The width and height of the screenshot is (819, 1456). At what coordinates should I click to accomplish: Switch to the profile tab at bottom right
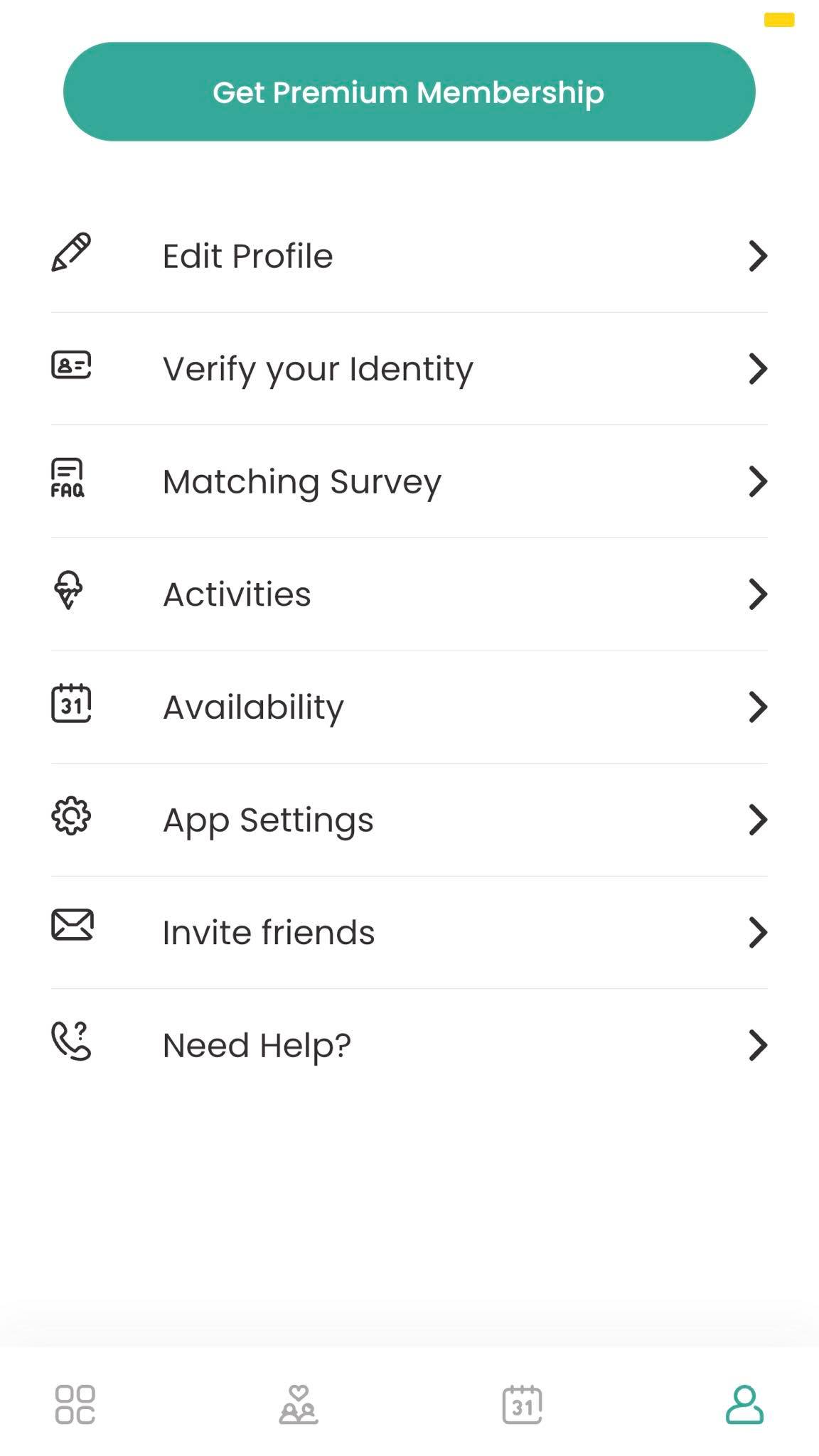(746, 1404)
